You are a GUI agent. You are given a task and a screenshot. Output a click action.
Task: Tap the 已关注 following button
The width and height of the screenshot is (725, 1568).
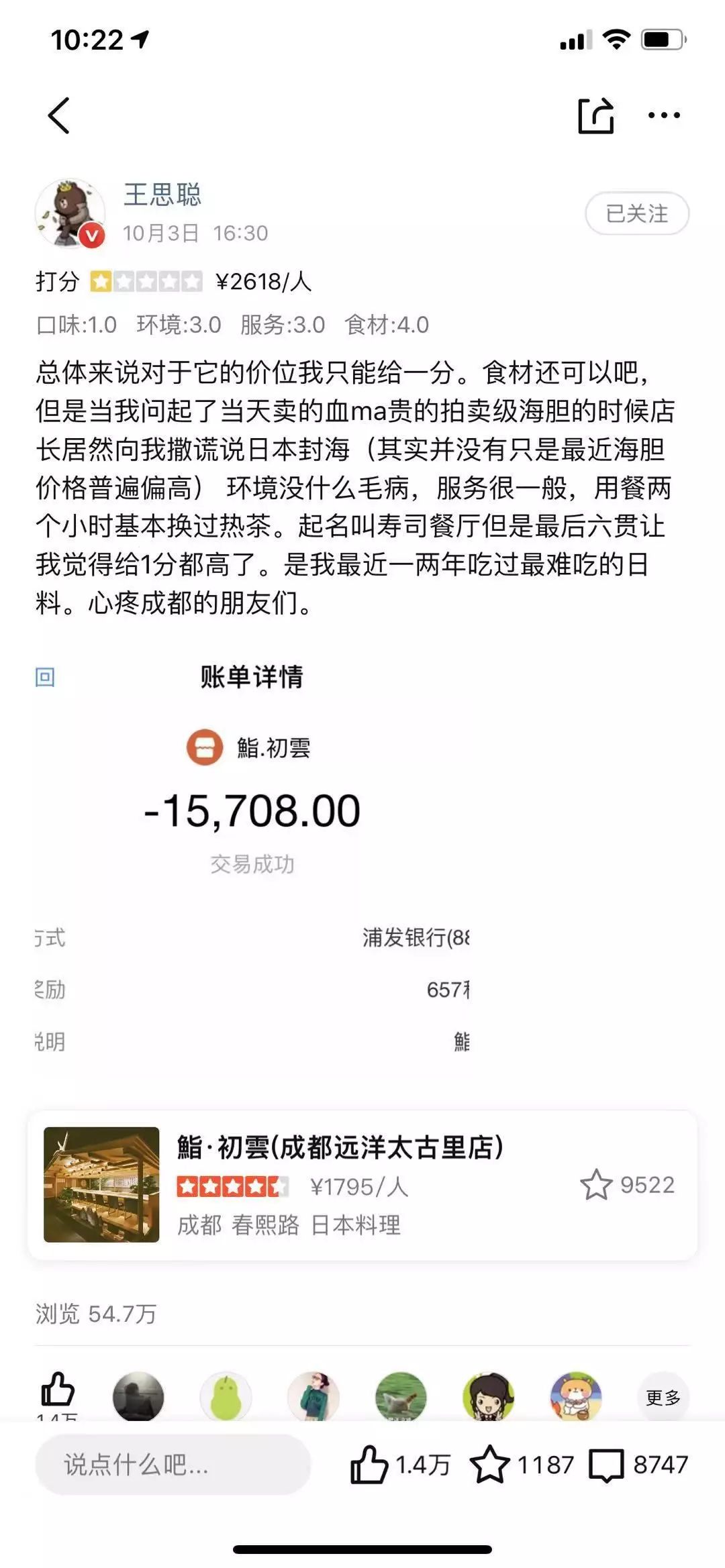pyautogui.click(x=637, y=214)
